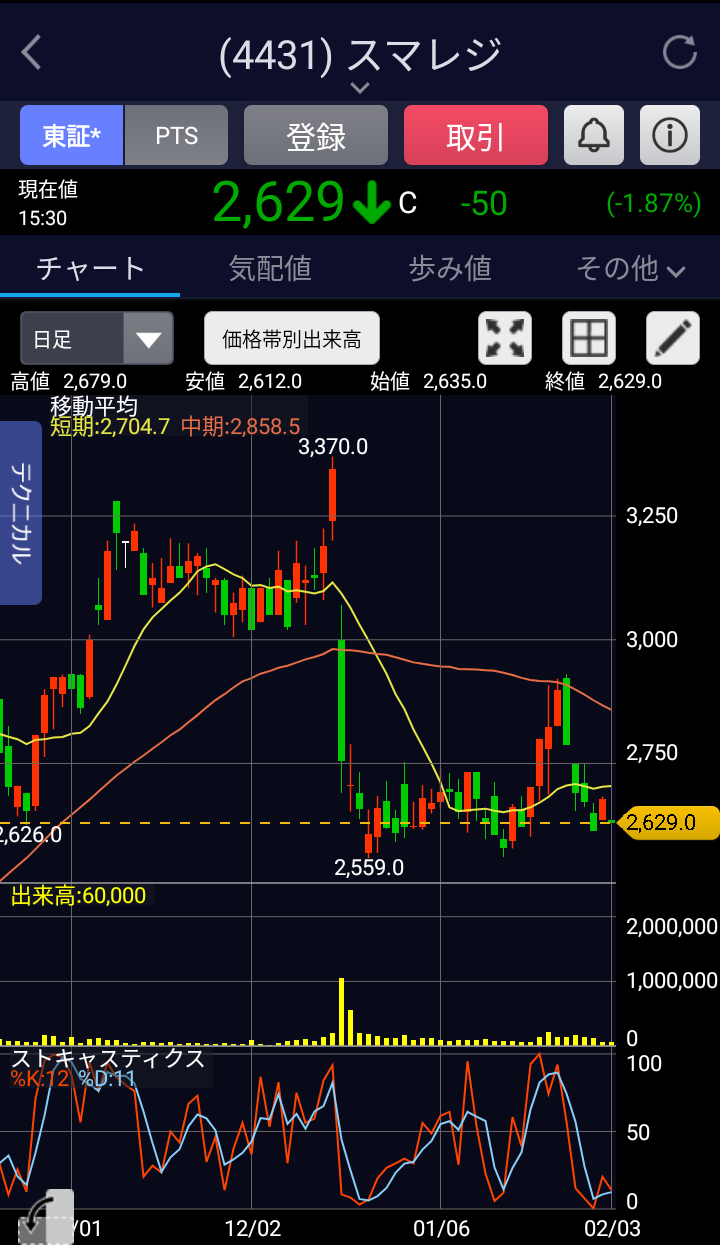The width and height of the screenshot is (720, 1245).
Task: Switch to the 歩み値 tab
Action: pos(450,268)
